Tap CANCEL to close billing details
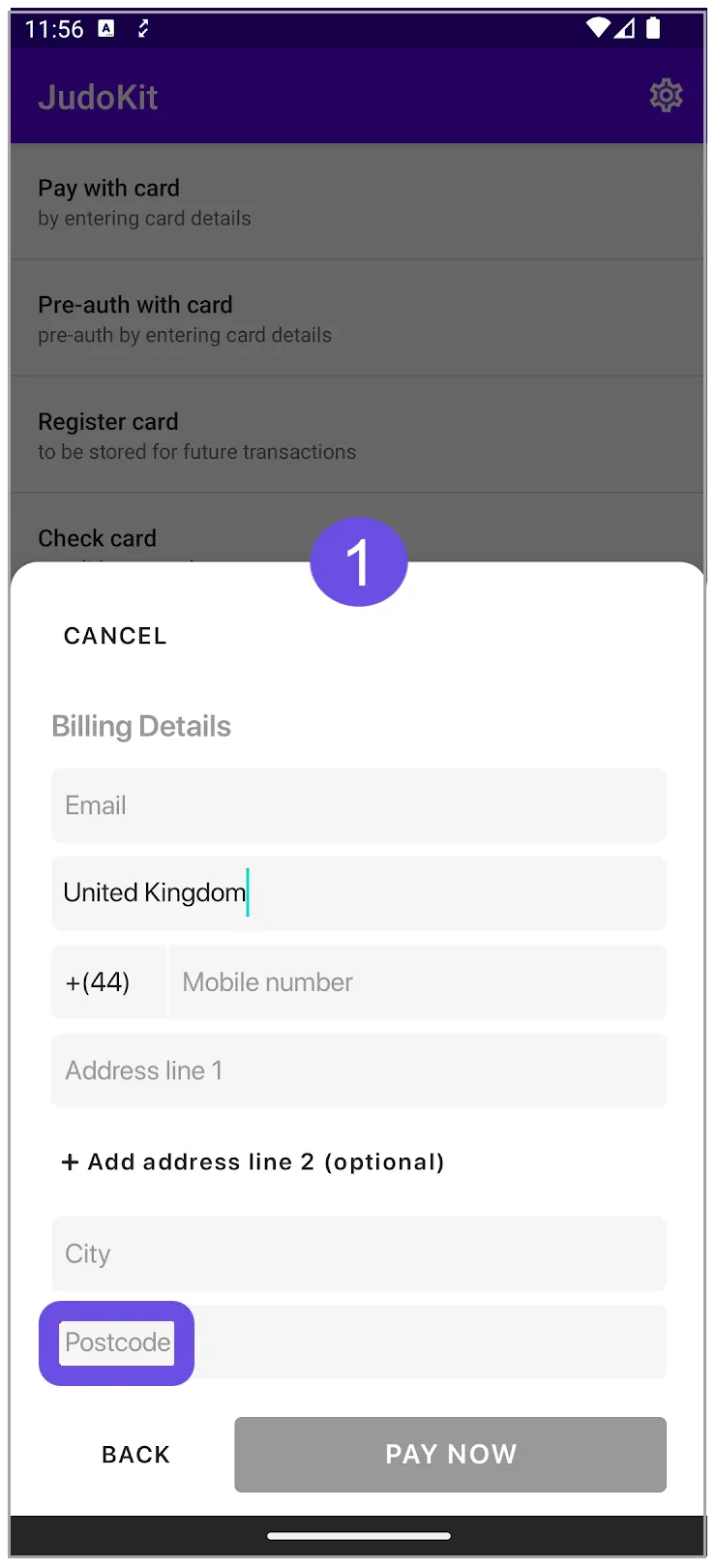 point(115,636)
